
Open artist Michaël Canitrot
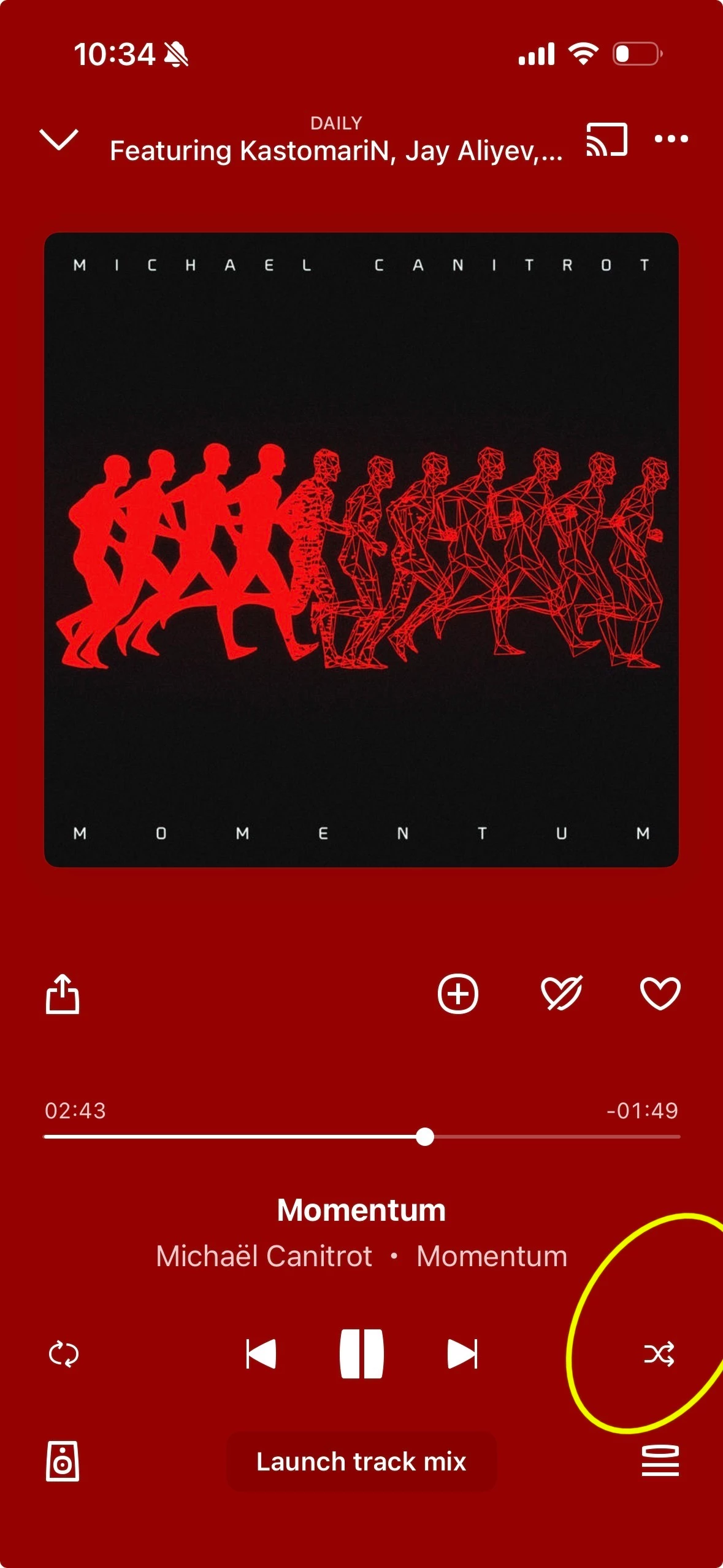pyautogui.click(x=264, y=1256)
